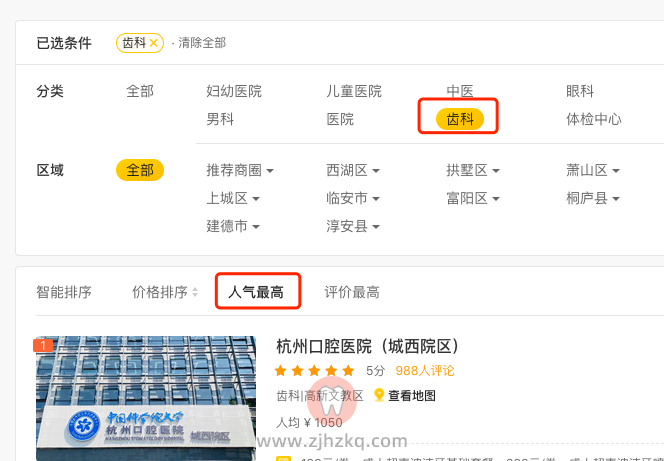Pick the 眼科 category
The image size is (664, 461).
[x=580, y=91]
